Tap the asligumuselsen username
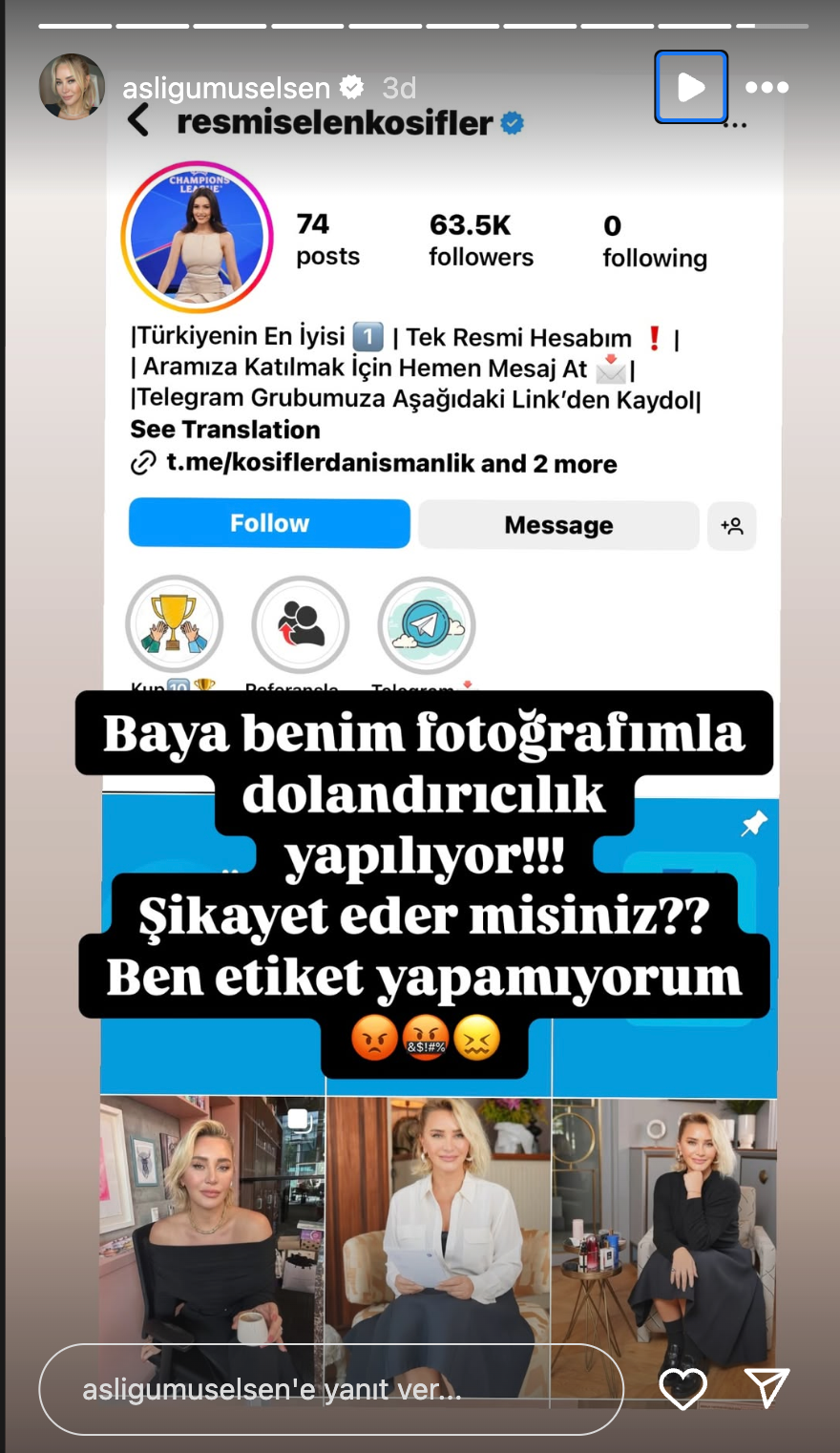Image resolution: width=840 pixels, height=1453 pixels. [226, 88]
